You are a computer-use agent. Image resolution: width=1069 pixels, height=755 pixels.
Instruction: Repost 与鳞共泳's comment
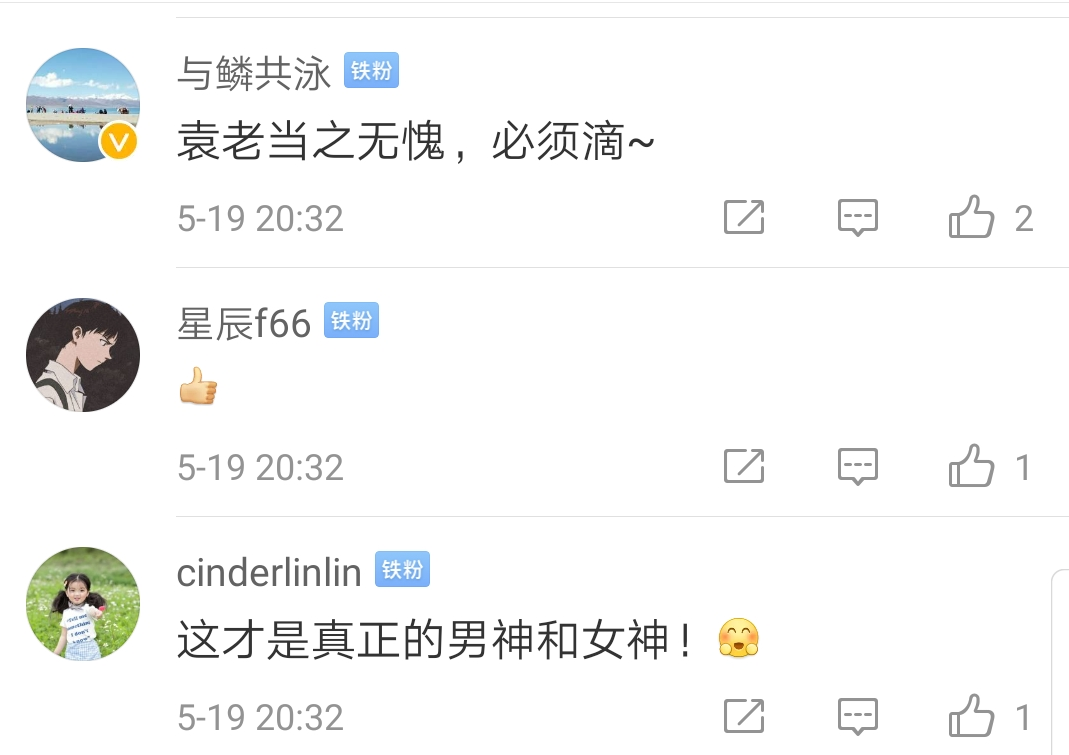tap(744, 217)
